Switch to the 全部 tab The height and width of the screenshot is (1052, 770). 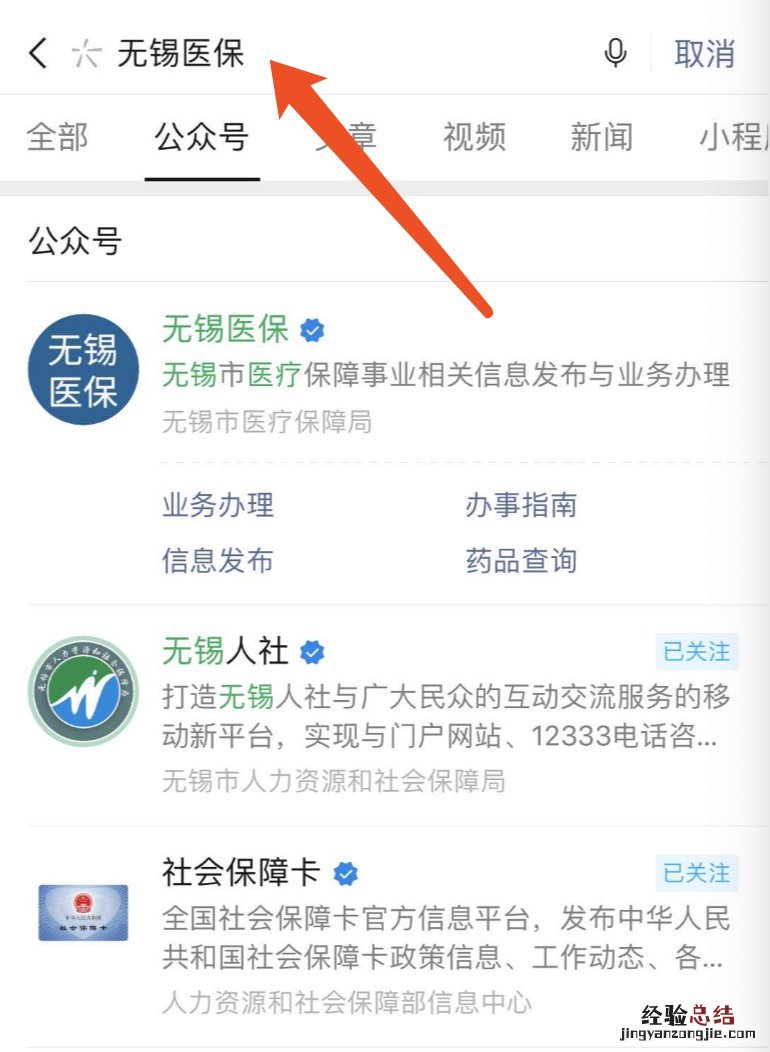click(x=57, y=137)
